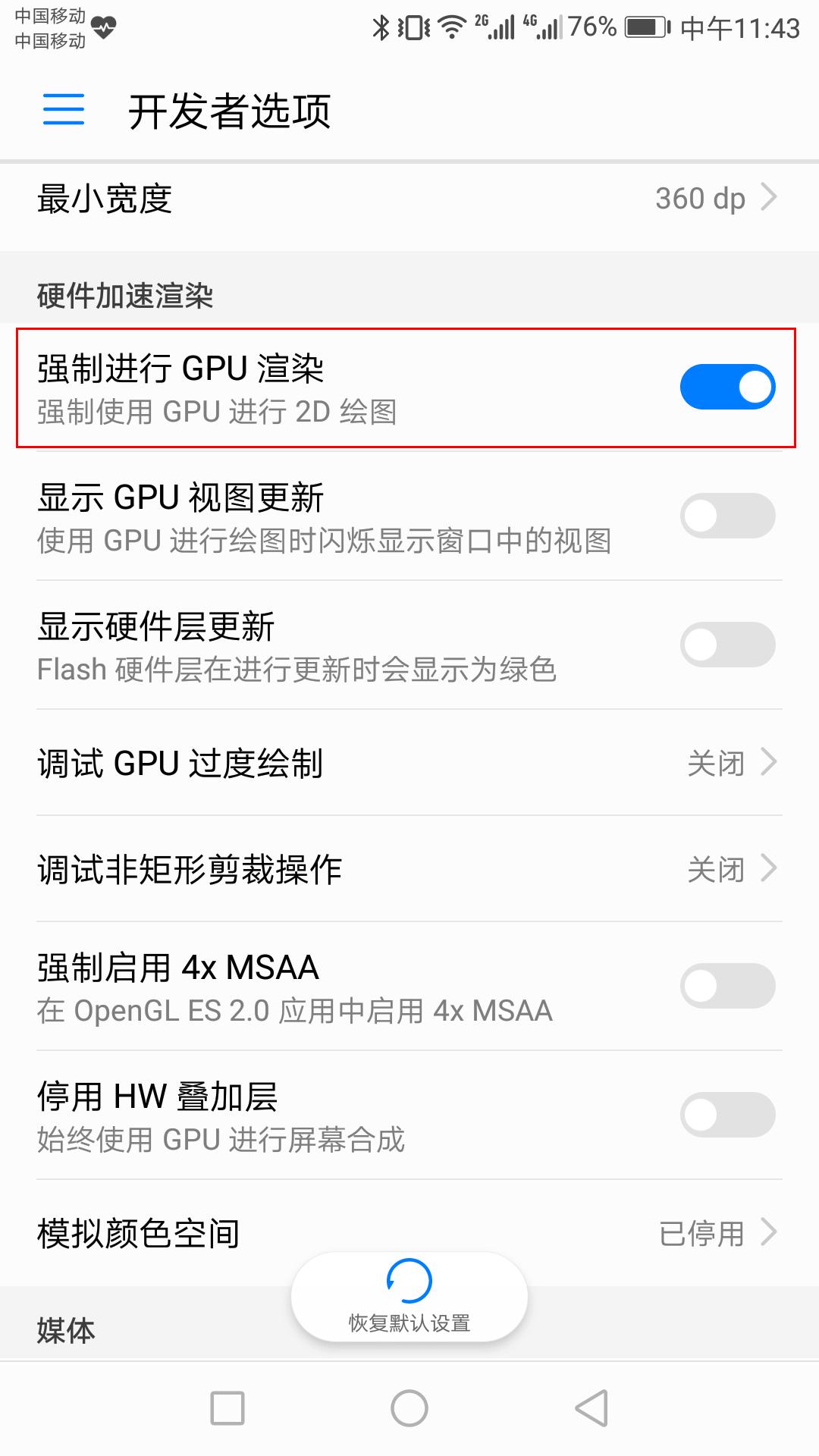This screenshot has height=1456, width=819.
Task: Expand 模拟颜色空间 selection
Action: (x=409, y=1234)
